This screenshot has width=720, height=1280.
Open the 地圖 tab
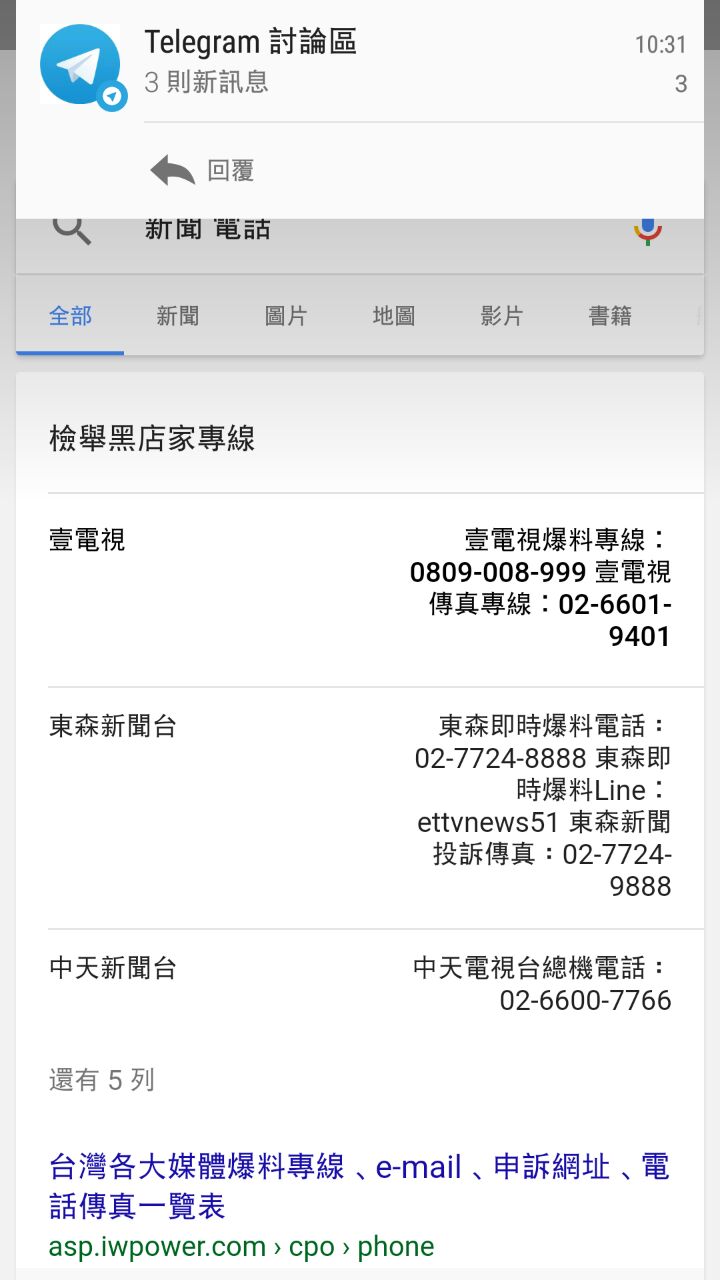[394, 316]
